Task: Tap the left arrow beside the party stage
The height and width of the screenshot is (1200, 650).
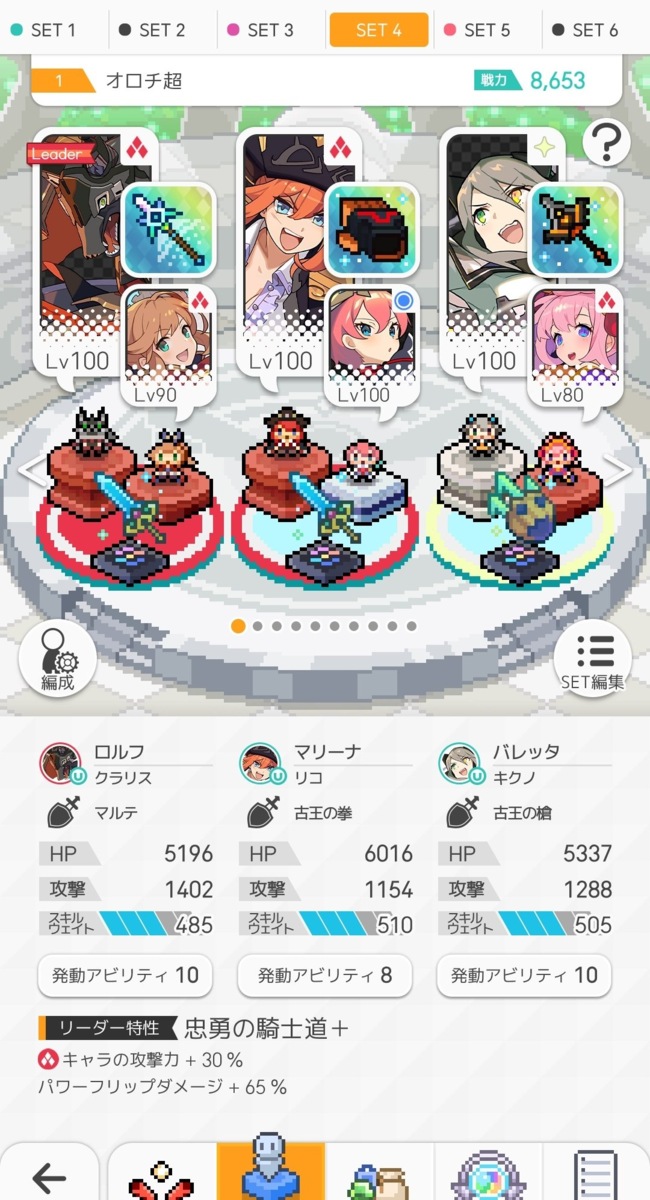Action: click(x=30, y=470)
